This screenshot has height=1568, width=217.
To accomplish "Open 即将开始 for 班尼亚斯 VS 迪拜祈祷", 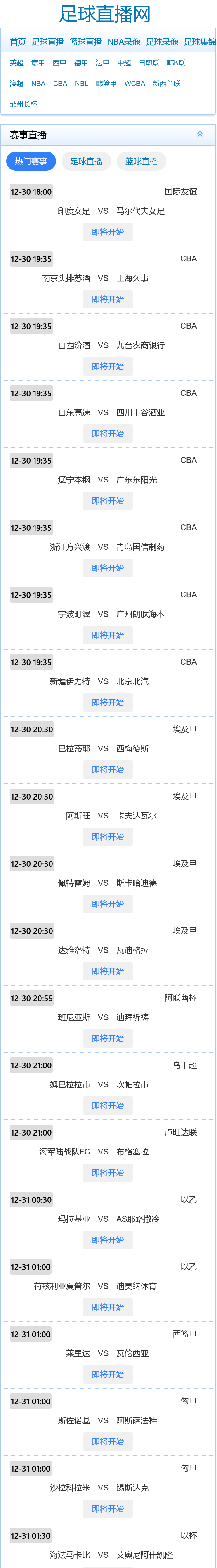I will 108,1038.
